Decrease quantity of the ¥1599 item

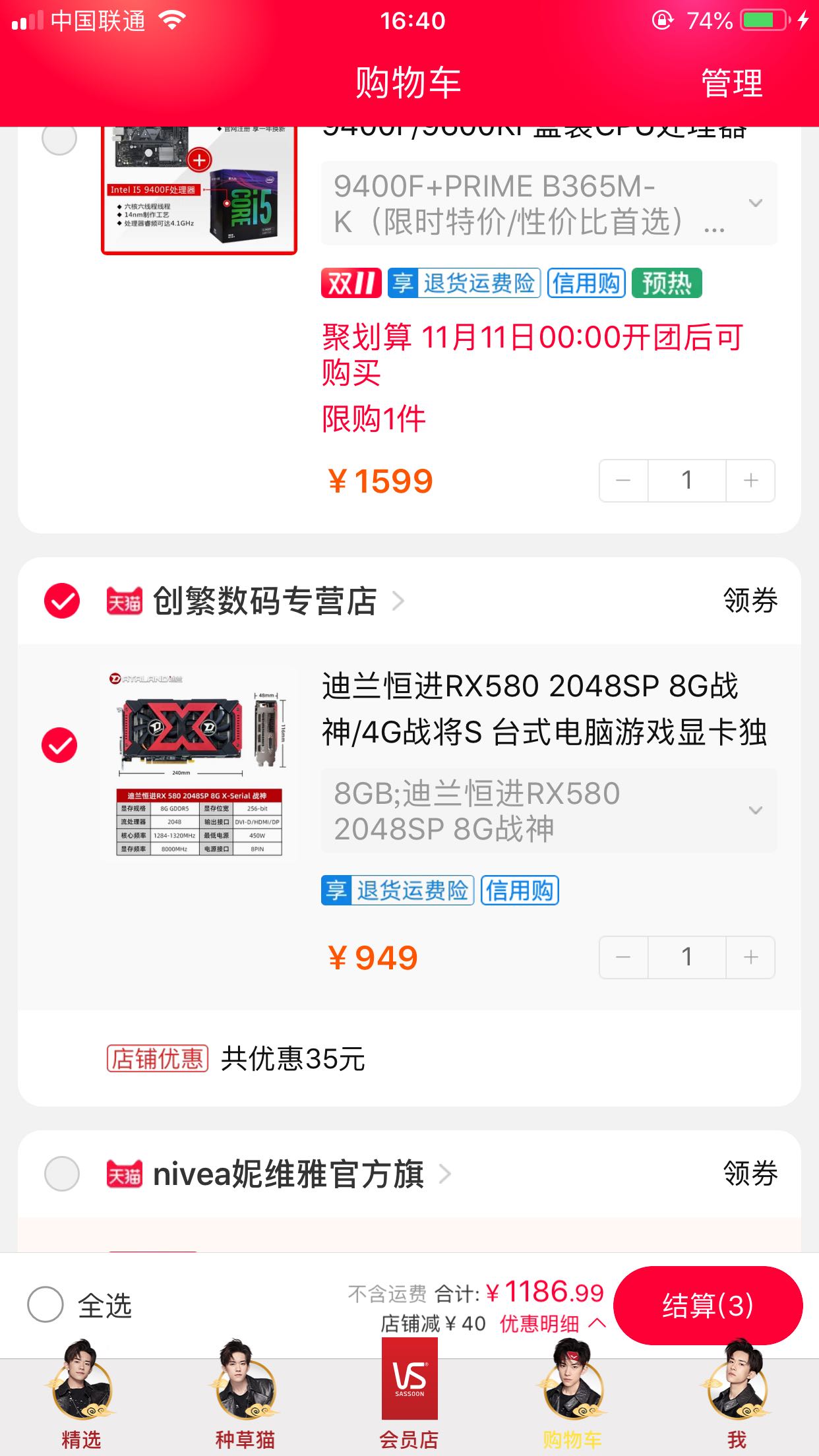tap(623, 481)
